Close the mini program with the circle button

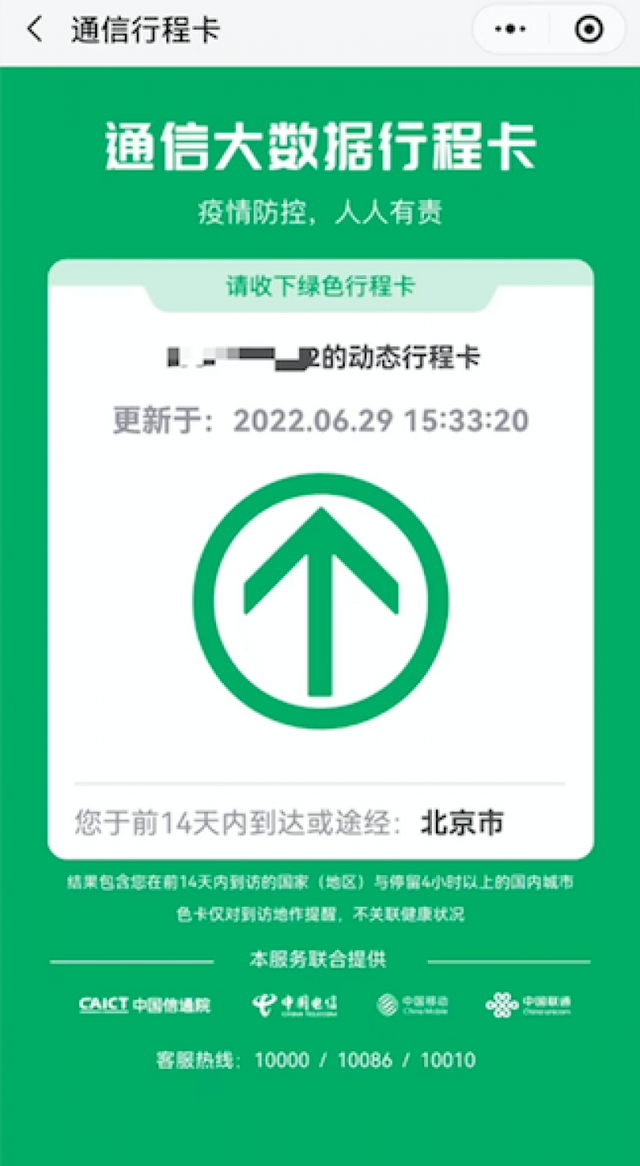pos(590,30)
